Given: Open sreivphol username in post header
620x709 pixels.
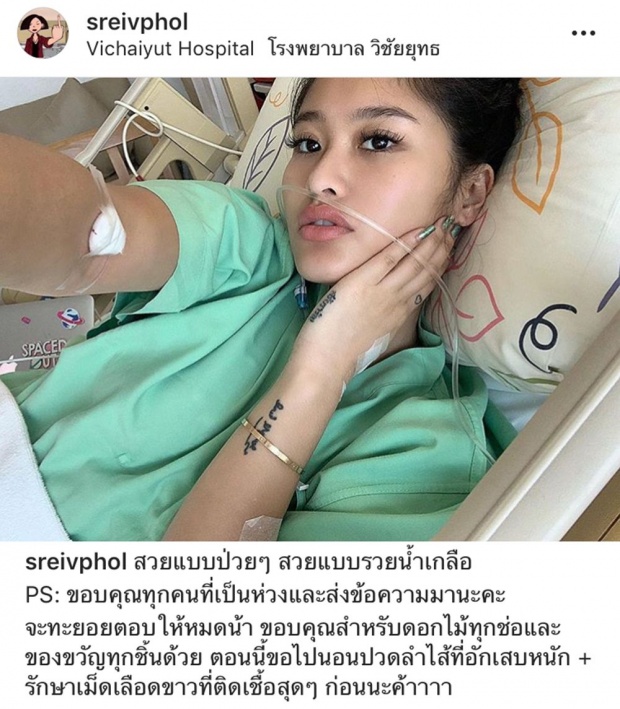Looking at the screenshot, I should (138, 22).
